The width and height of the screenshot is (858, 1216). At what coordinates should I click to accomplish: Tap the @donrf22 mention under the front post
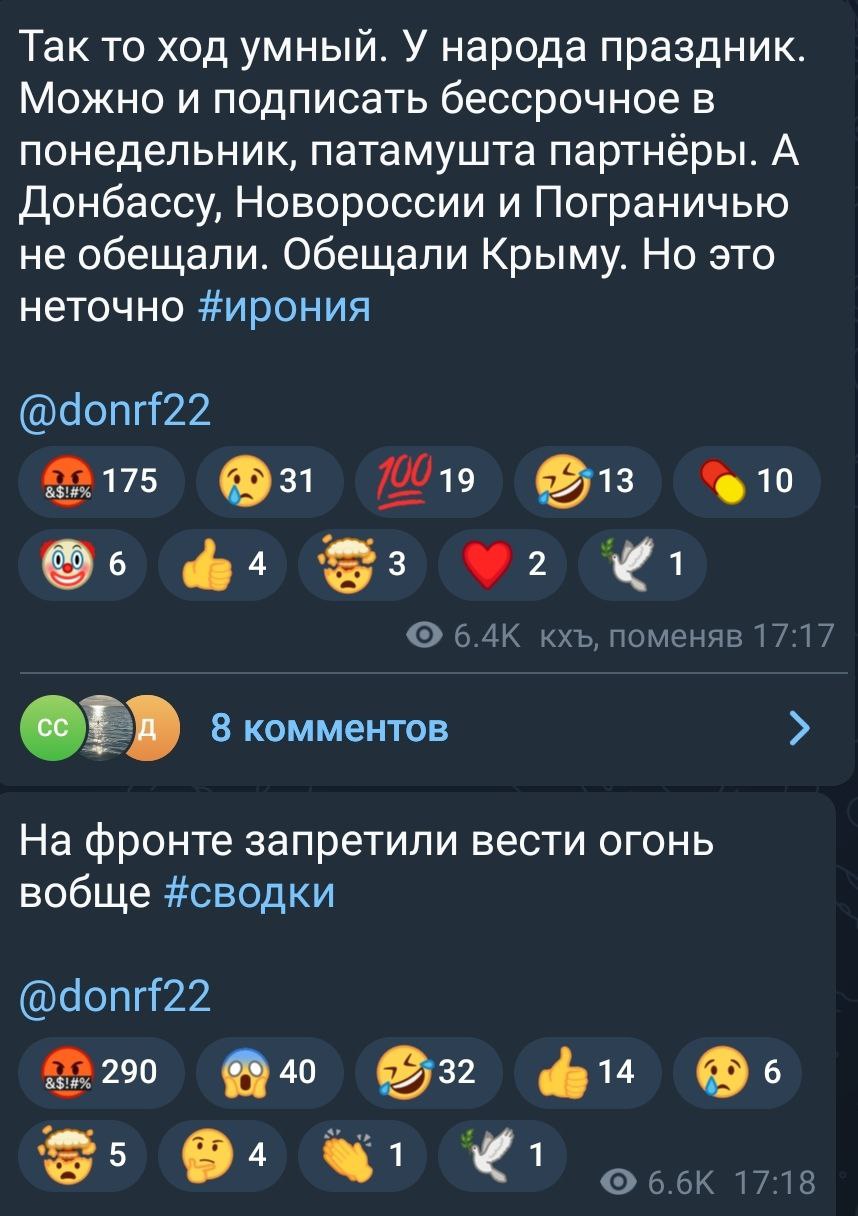116,995
